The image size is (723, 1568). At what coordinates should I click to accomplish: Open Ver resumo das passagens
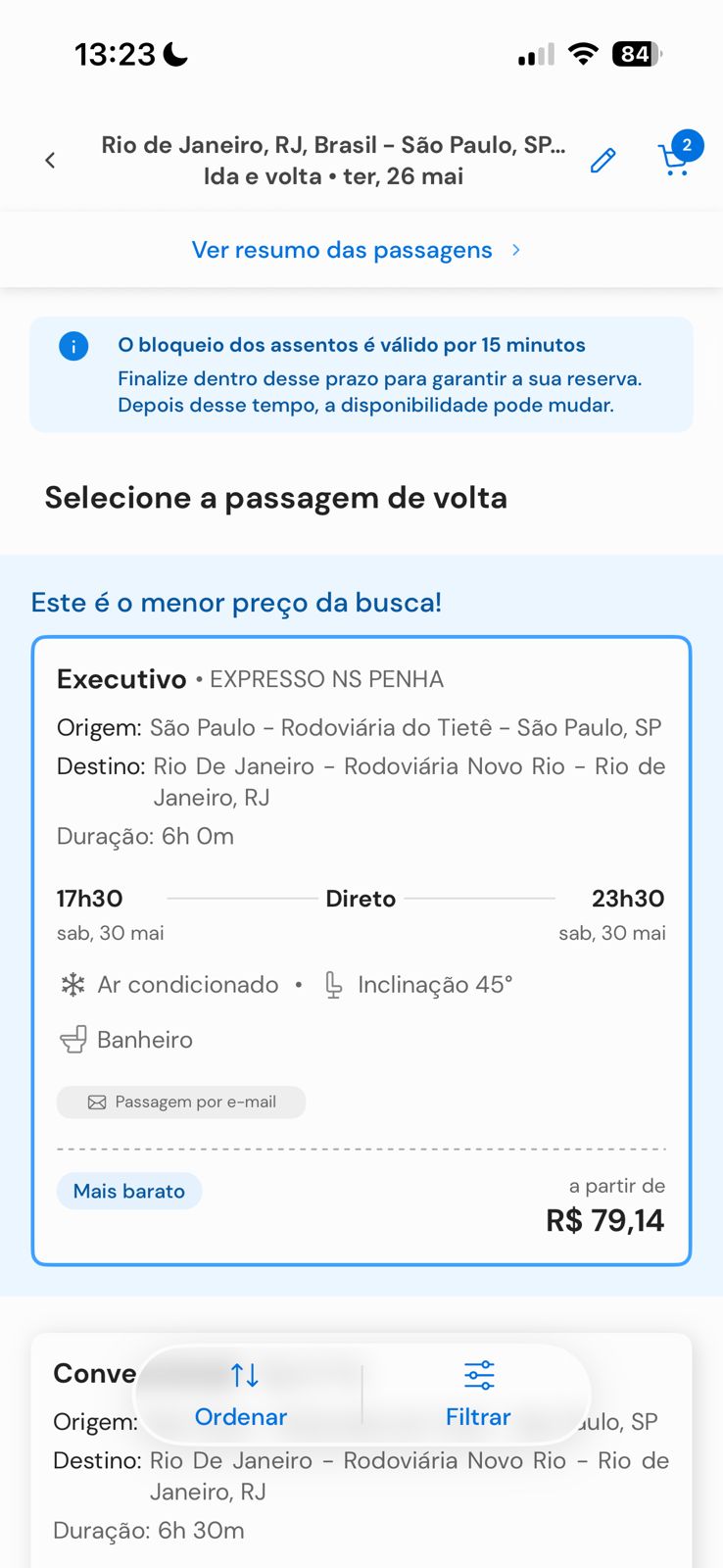coord(357,250)
